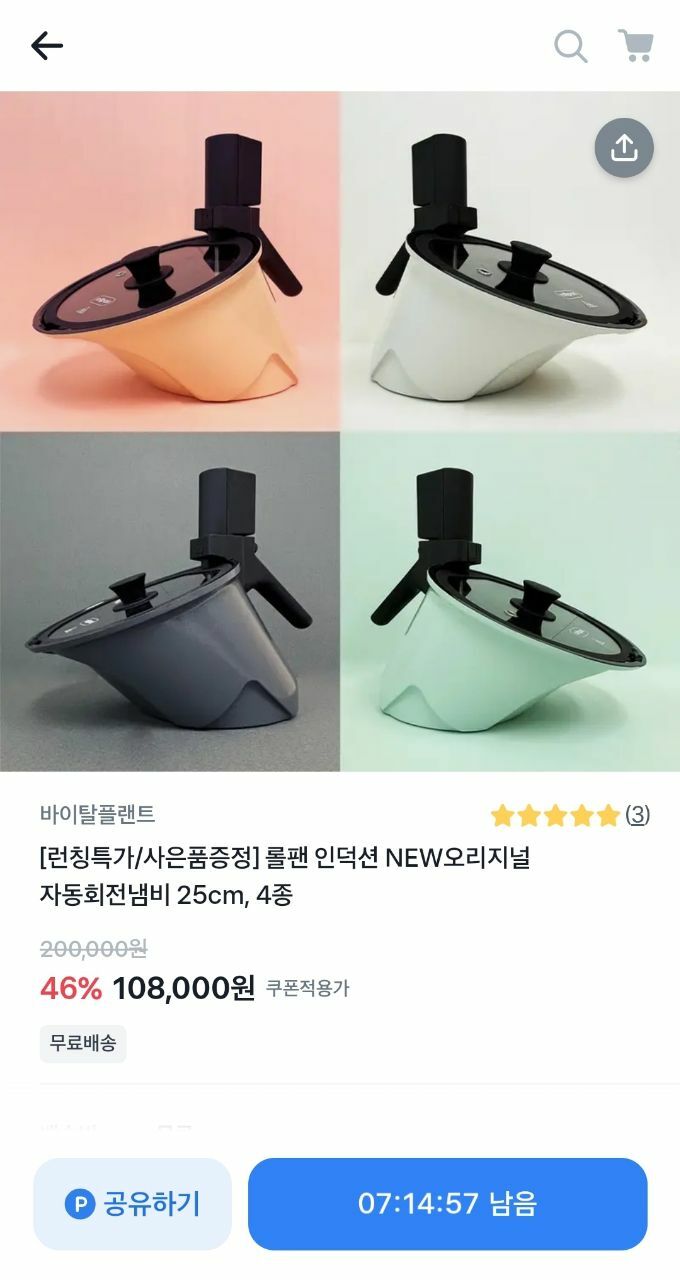Open the shopping cart
The width and height of the screenshot is (680, 1280).
[636, 45]
